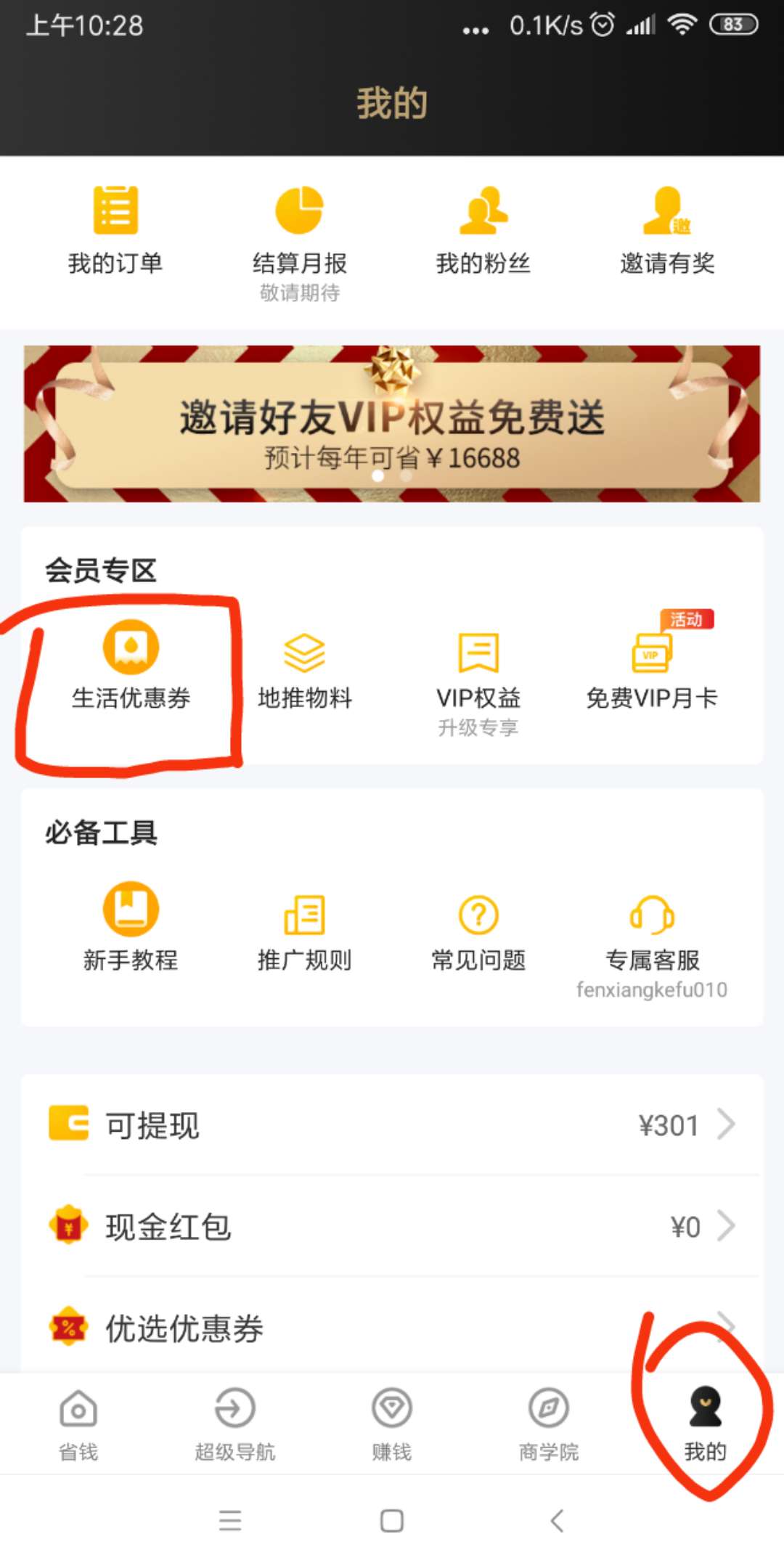Open 我的订单 (My Orders)
Screen dimensions: 784x1568
pyautogui.click(x=115, y=230)
